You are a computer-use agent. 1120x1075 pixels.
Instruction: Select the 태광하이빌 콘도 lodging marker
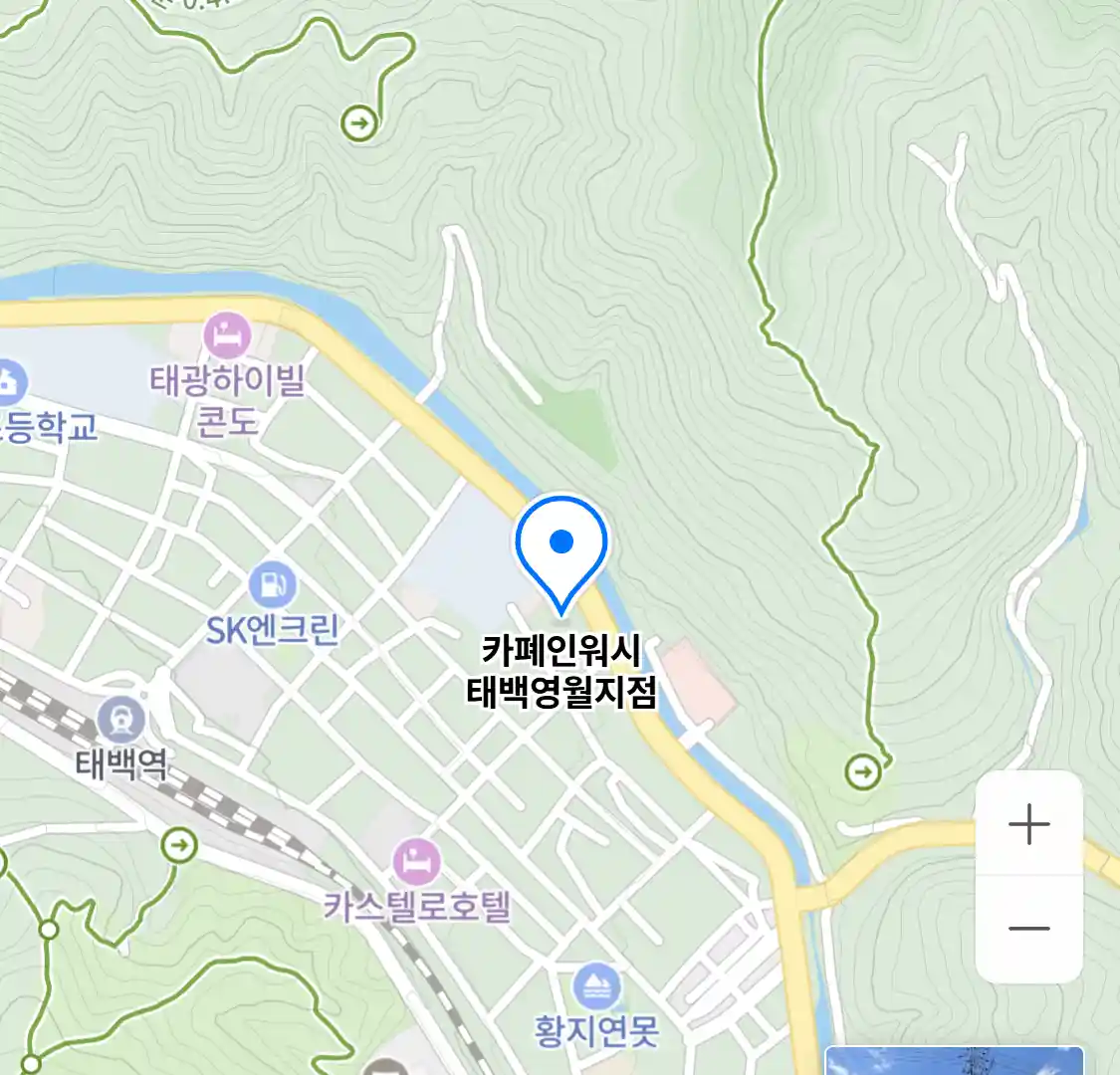(227, 335)
